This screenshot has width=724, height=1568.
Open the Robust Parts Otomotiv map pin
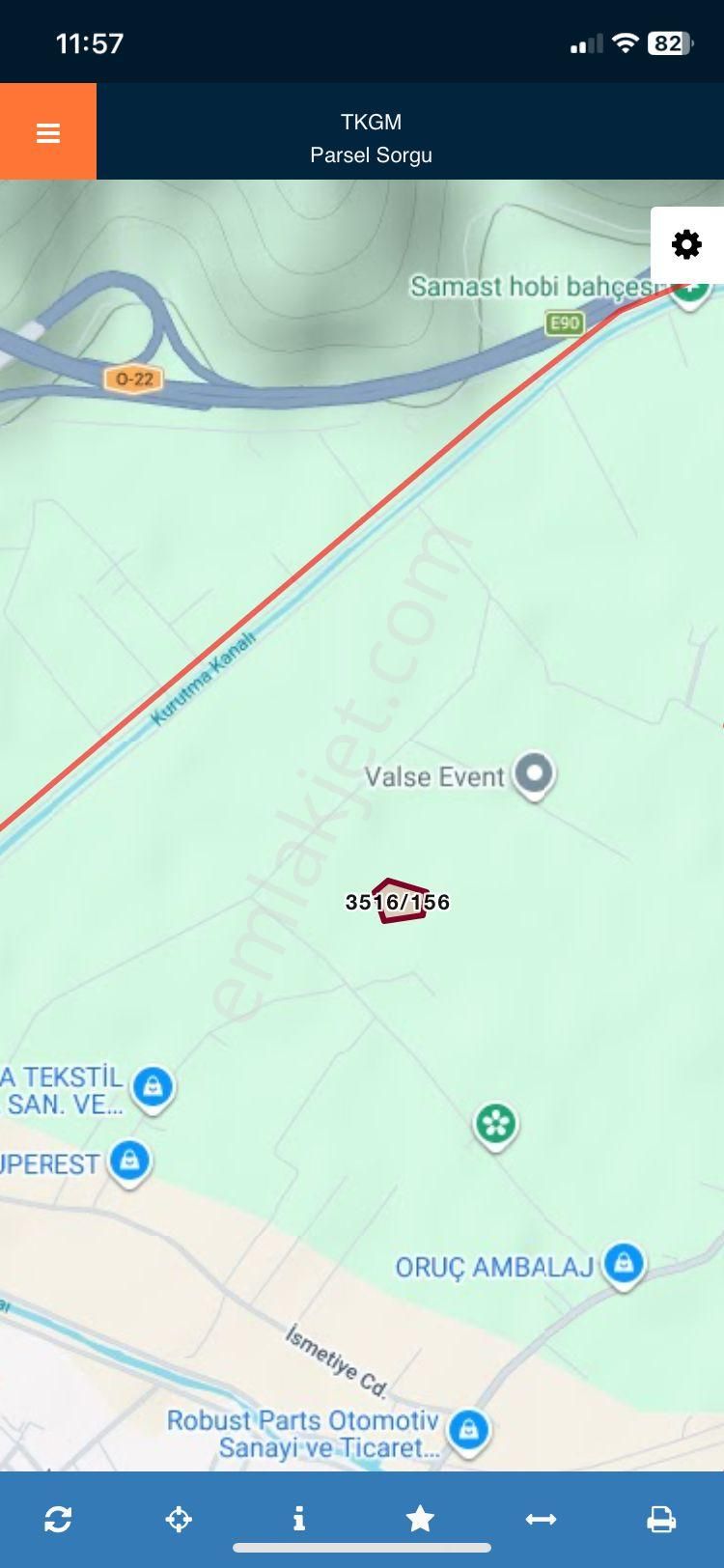tap(469, 1429)
